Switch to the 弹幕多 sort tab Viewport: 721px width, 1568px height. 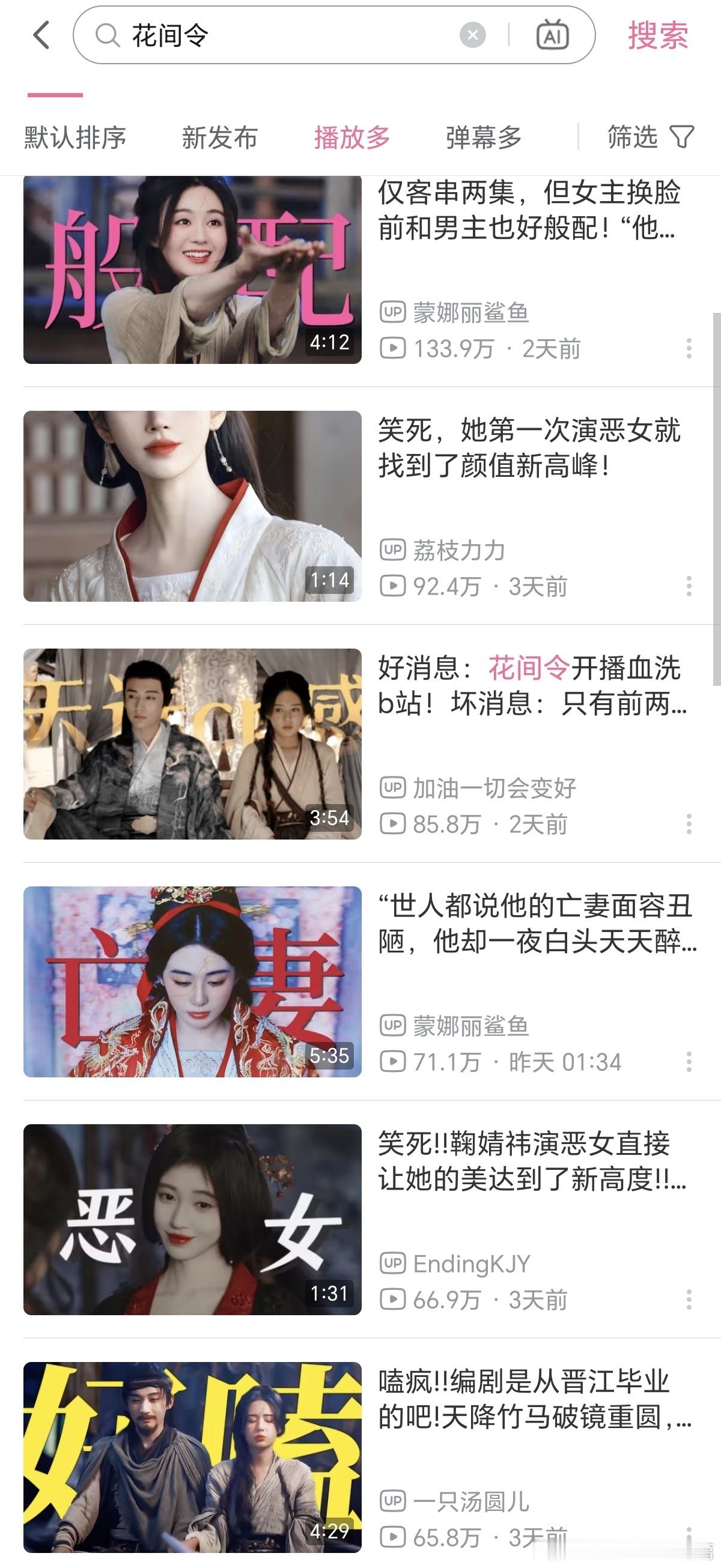pos(484,138)
